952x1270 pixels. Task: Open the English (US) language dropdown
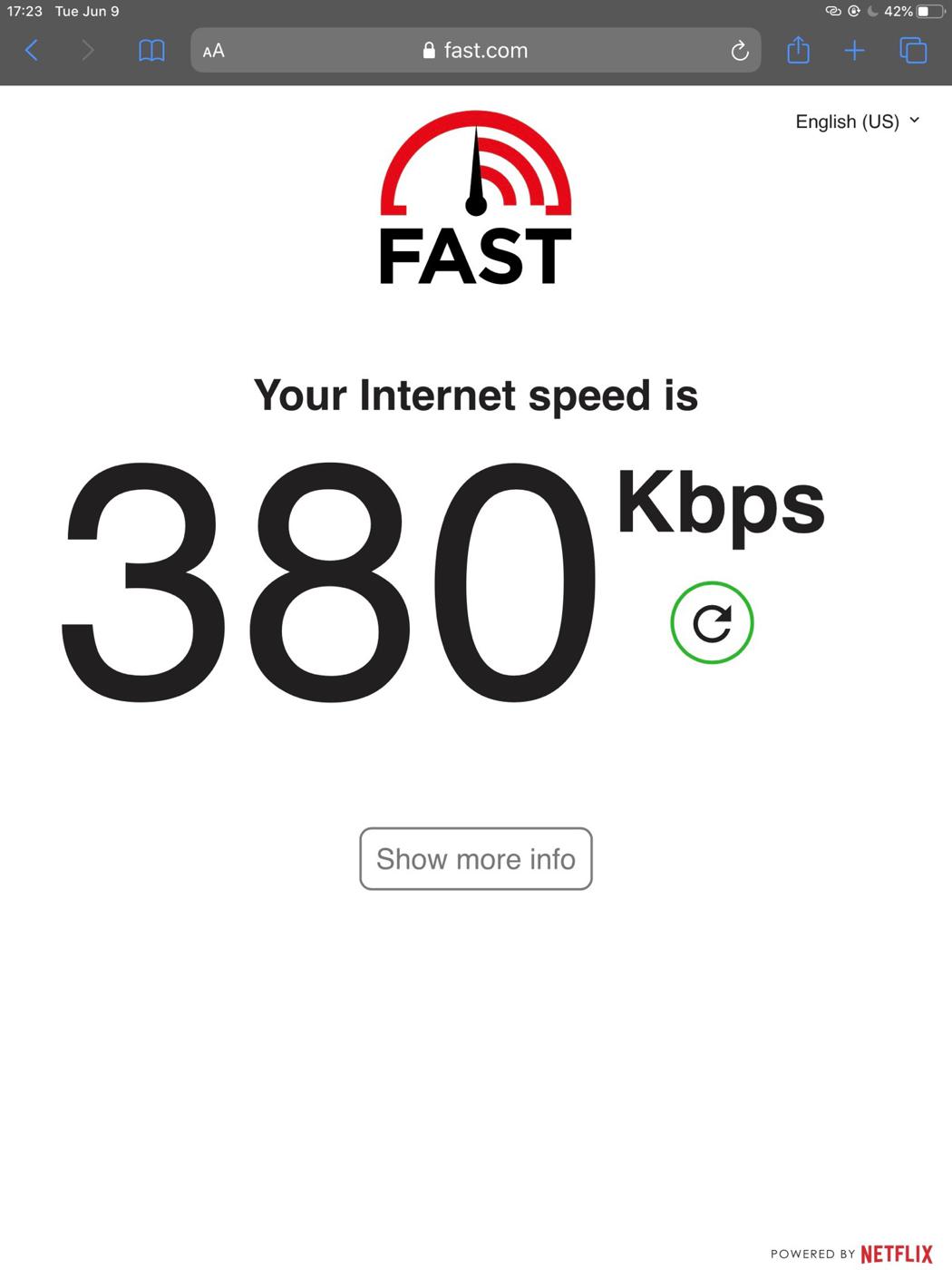857,121
